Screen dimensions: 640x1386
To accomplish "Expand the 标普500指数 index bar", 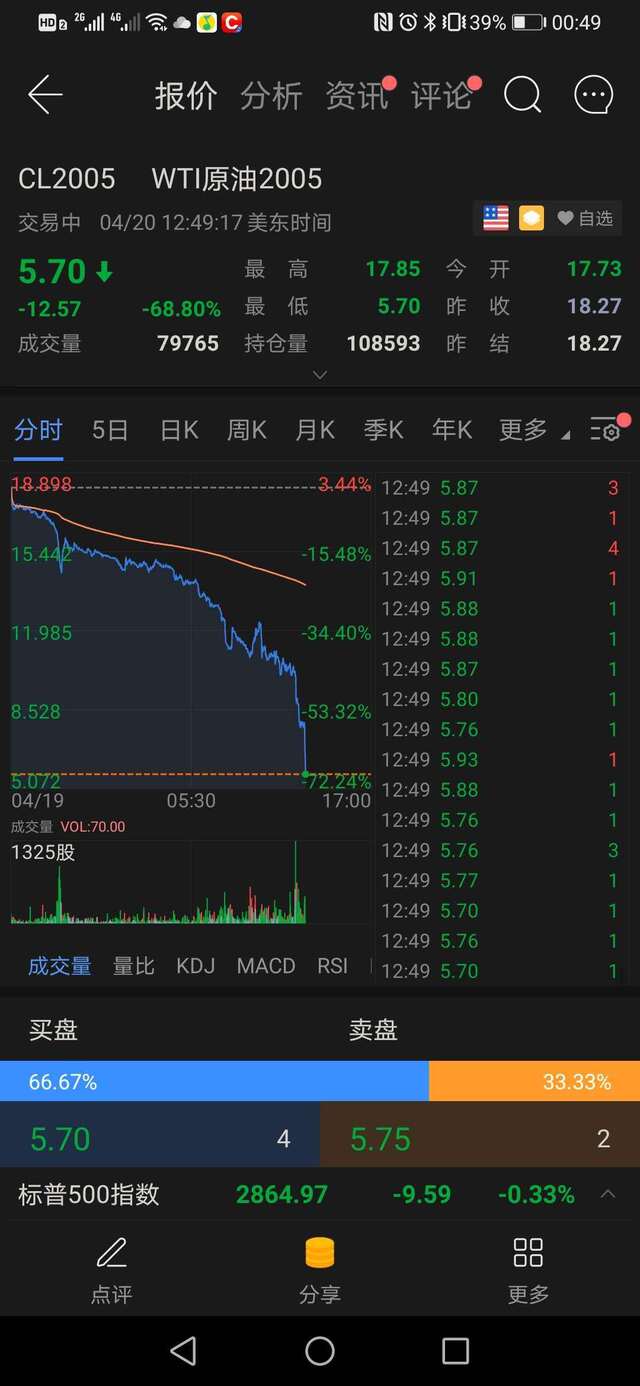I will (x=607, y=1194).
